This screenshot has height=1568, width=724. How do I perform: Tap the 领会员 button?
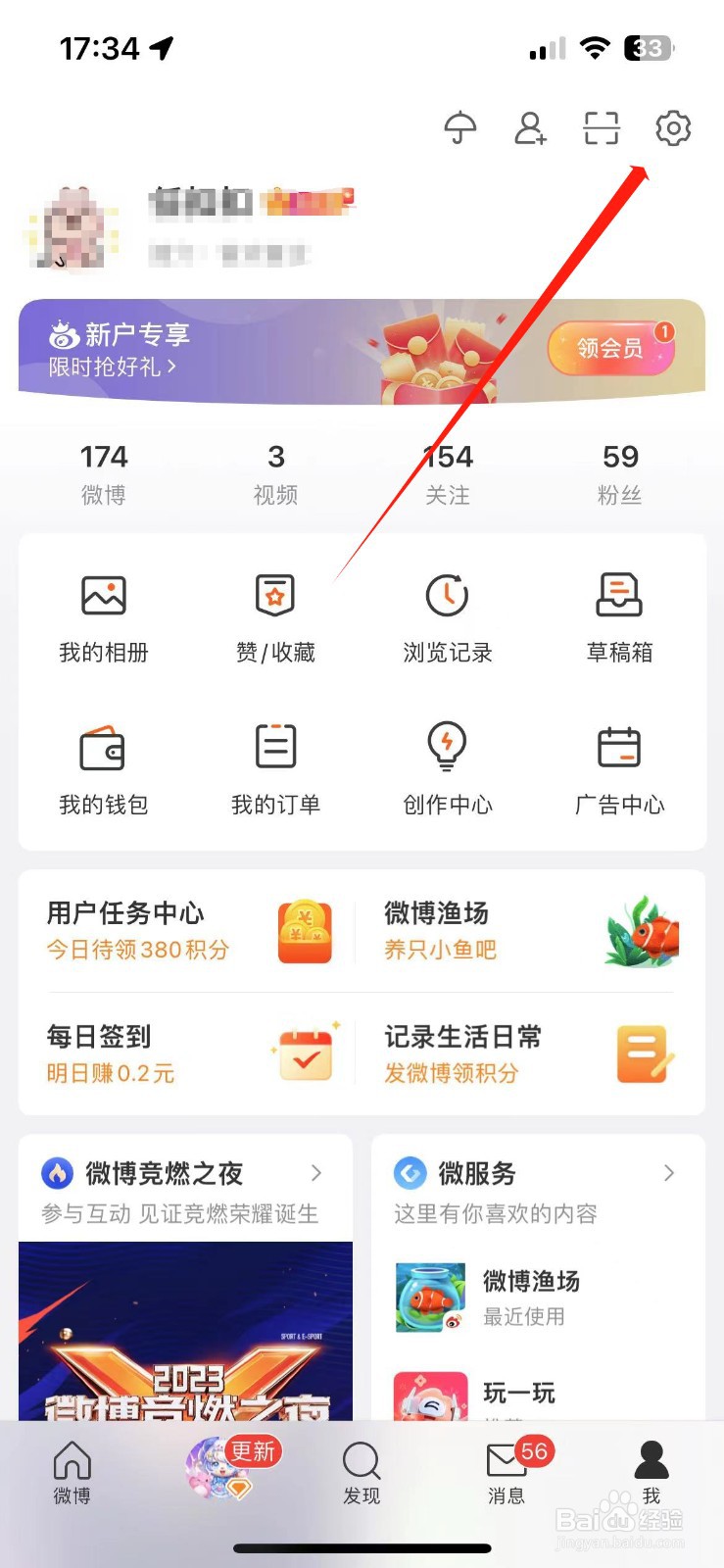(610, 348)
